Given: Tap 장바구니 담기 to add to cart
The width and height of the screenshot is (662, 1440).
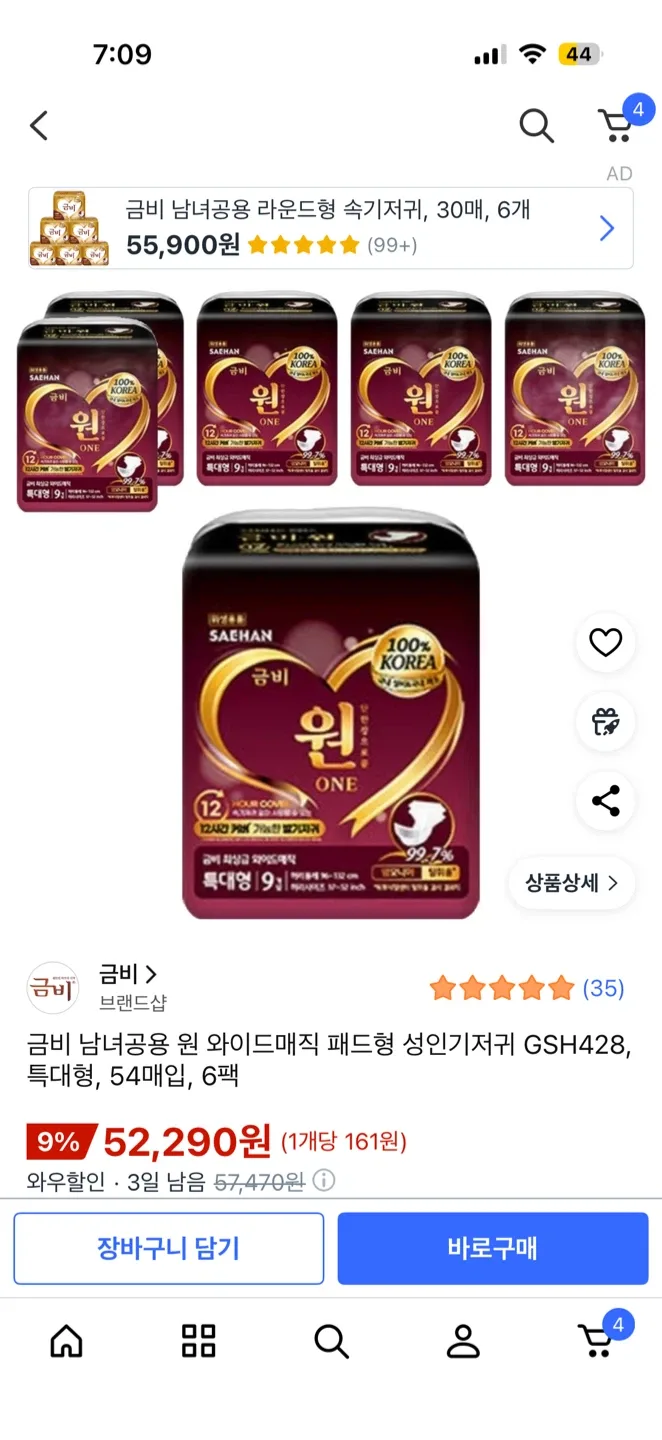Looking at the screenshot, I should click(x=168, y=1248).
